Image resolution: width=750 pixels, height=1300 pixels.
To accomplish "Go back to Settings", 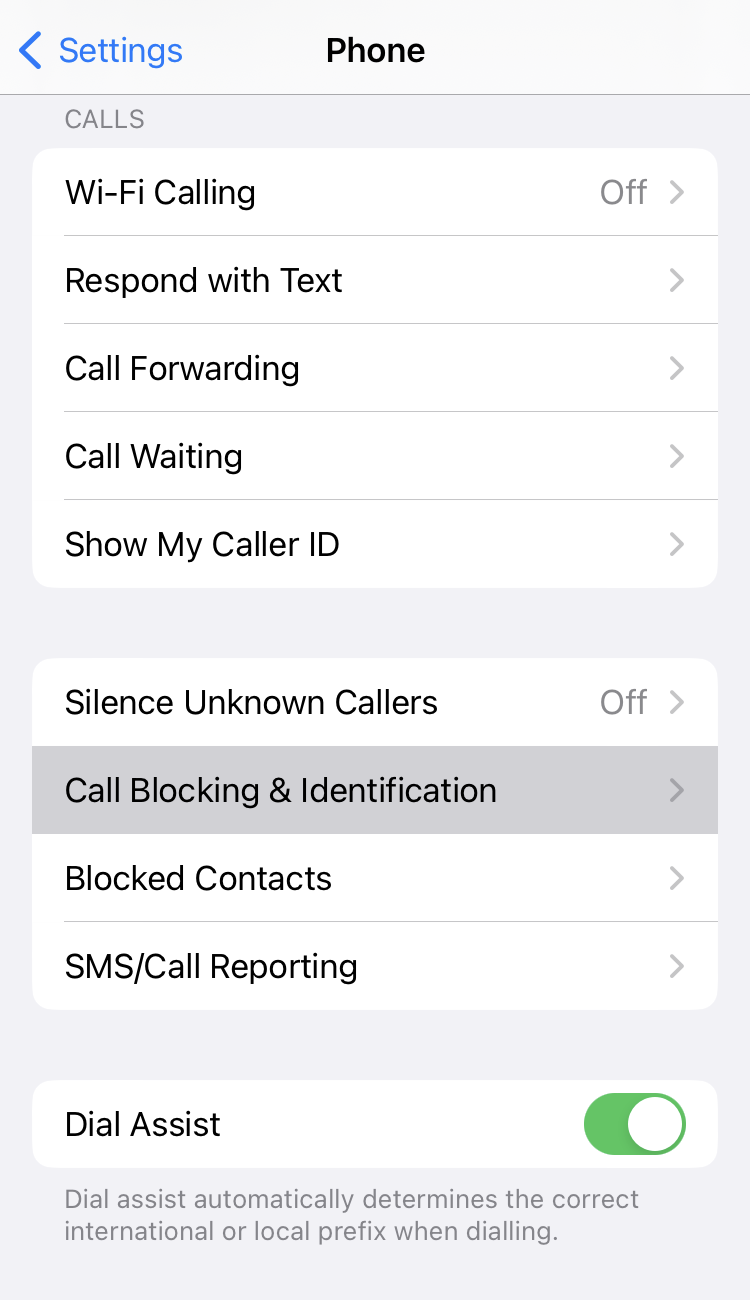I will click(101, 50).
